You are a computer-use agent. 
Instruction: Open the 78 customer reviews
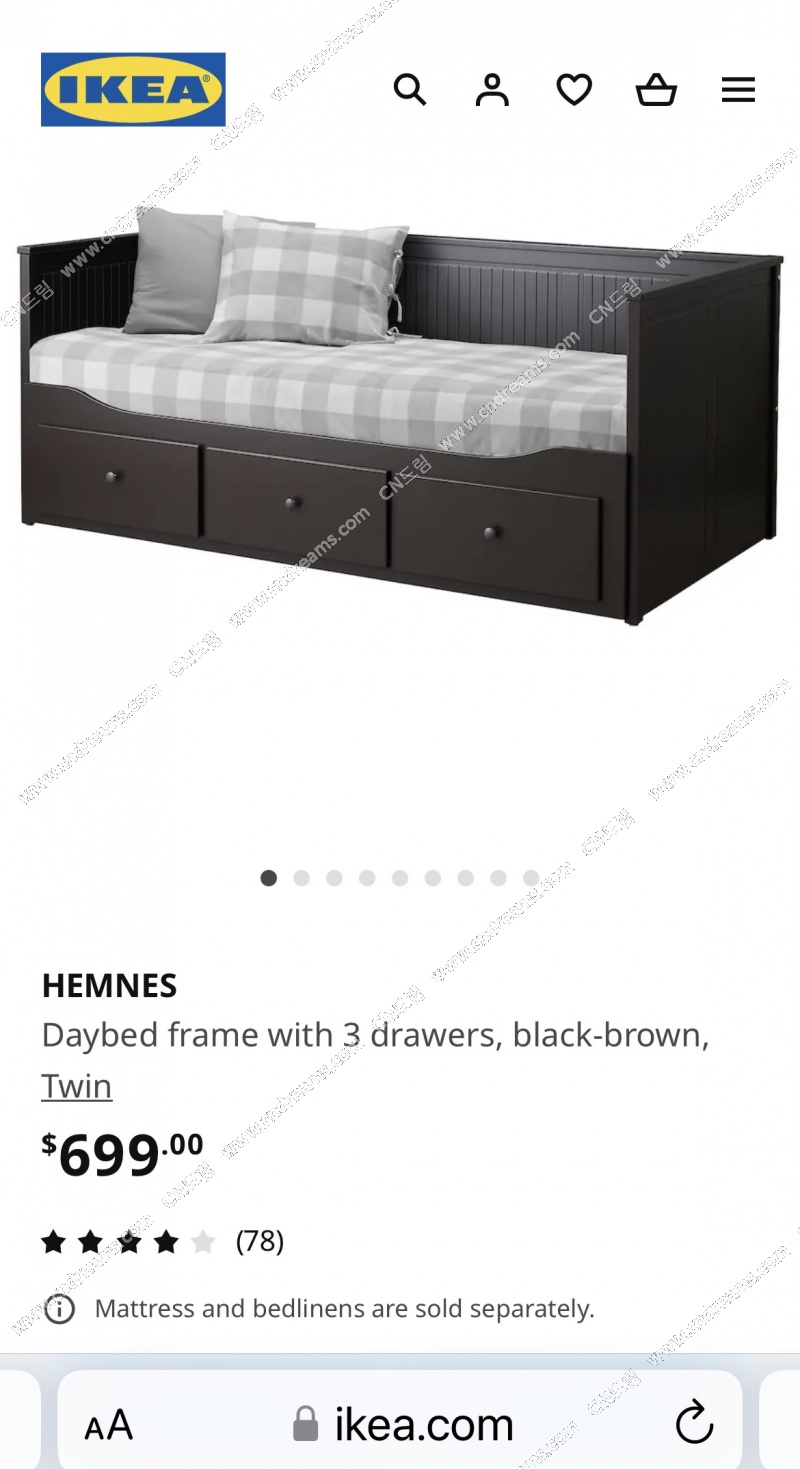(x=259, y=1241)
